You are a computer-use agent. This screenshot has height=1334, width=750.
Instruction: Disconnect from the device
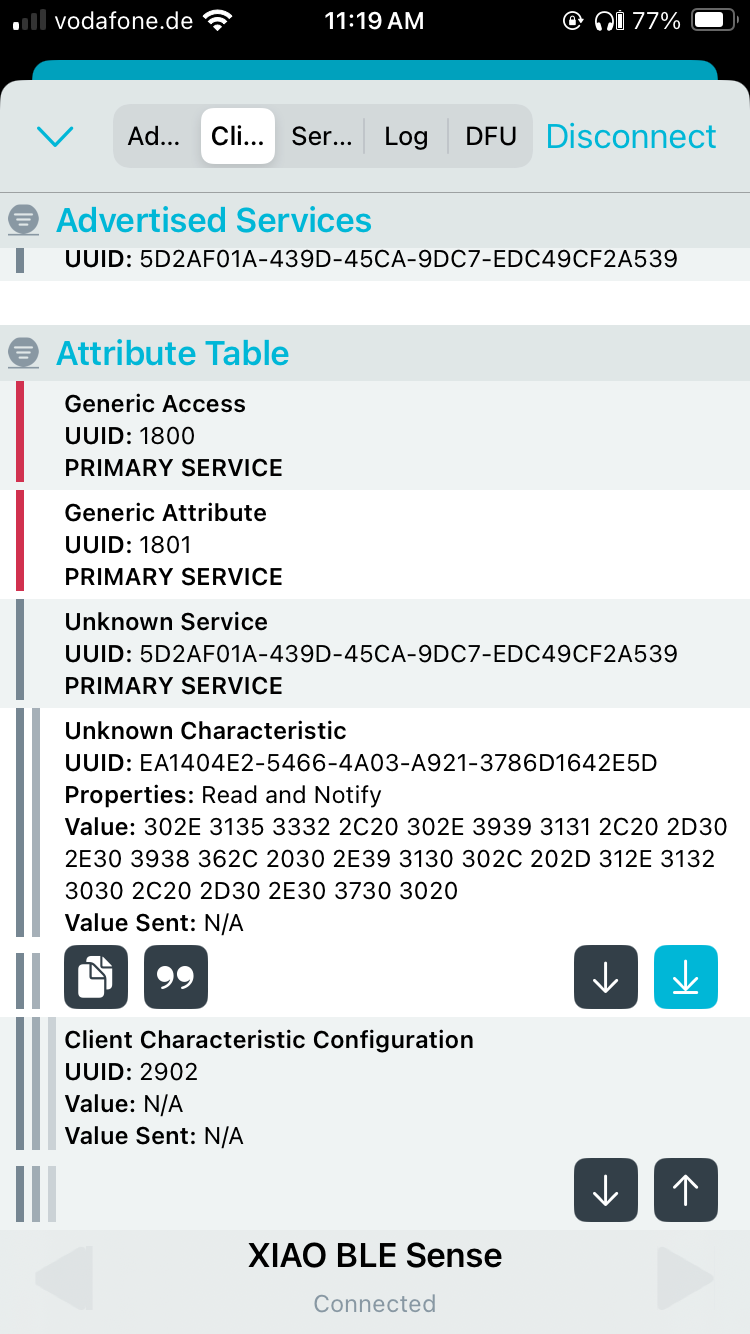click(631, 136)
